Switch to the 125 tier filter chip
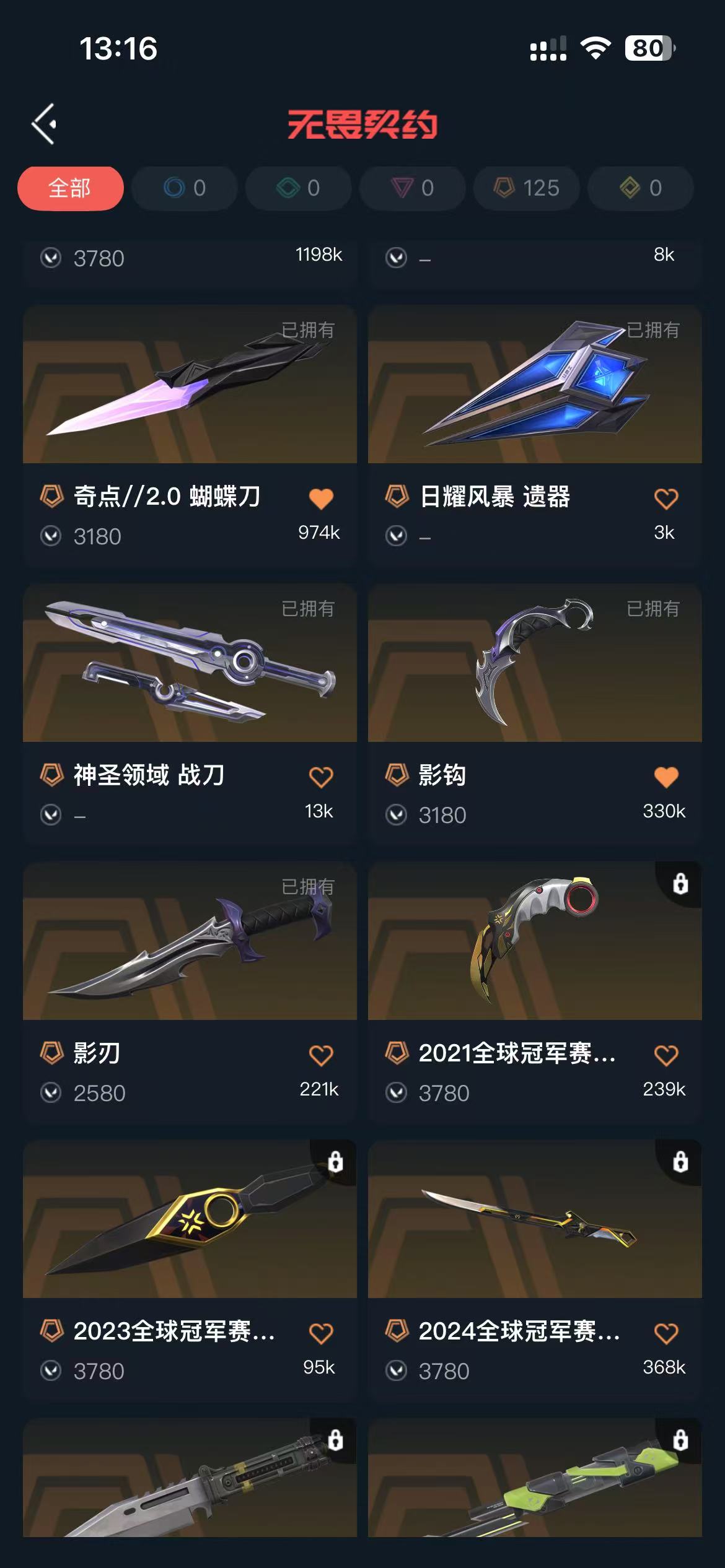The width and height of the screenshot is (725, 1568). click(x=527, y=188)
